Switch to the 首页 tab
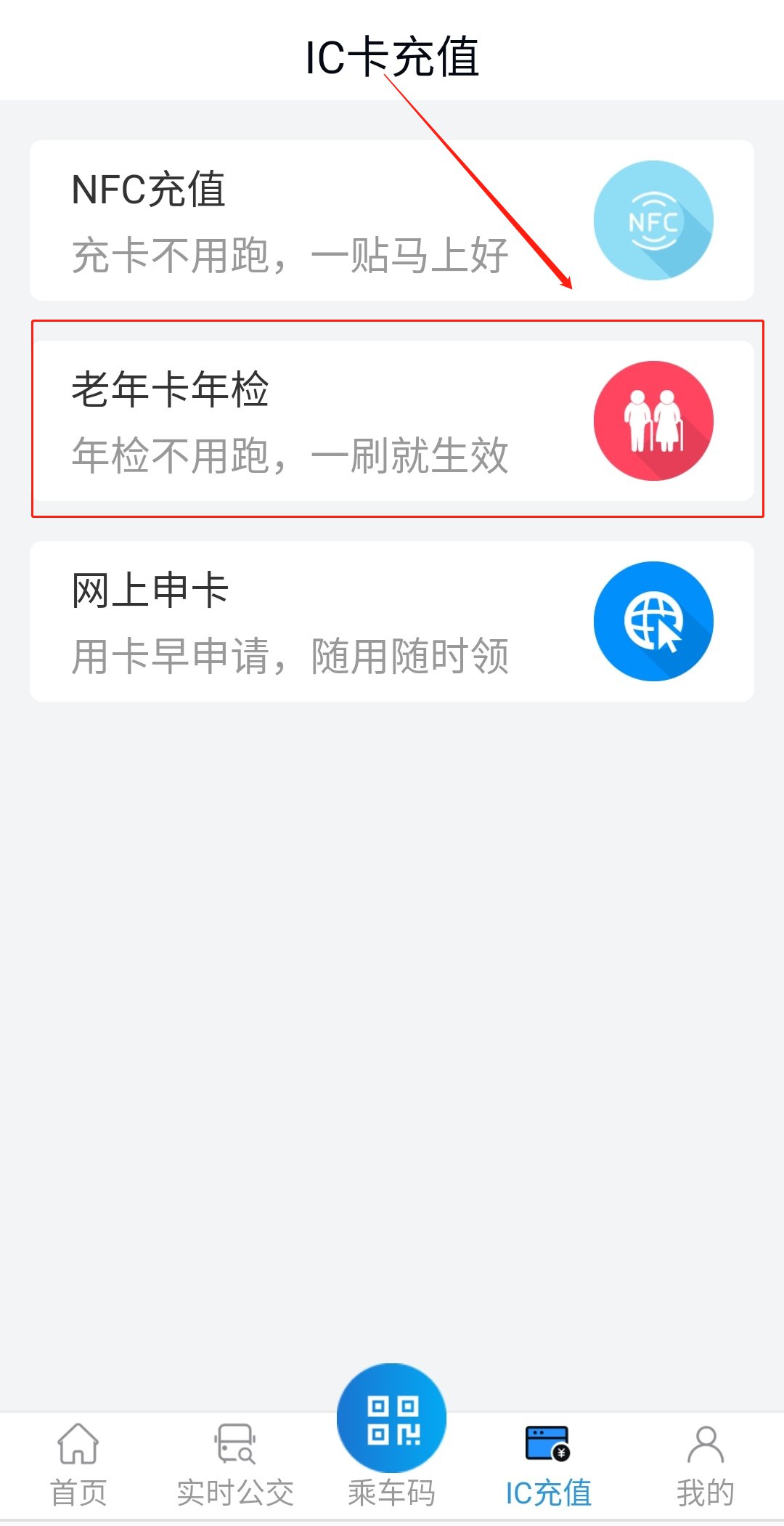Screen dimensions: 784x1526 78,1464
